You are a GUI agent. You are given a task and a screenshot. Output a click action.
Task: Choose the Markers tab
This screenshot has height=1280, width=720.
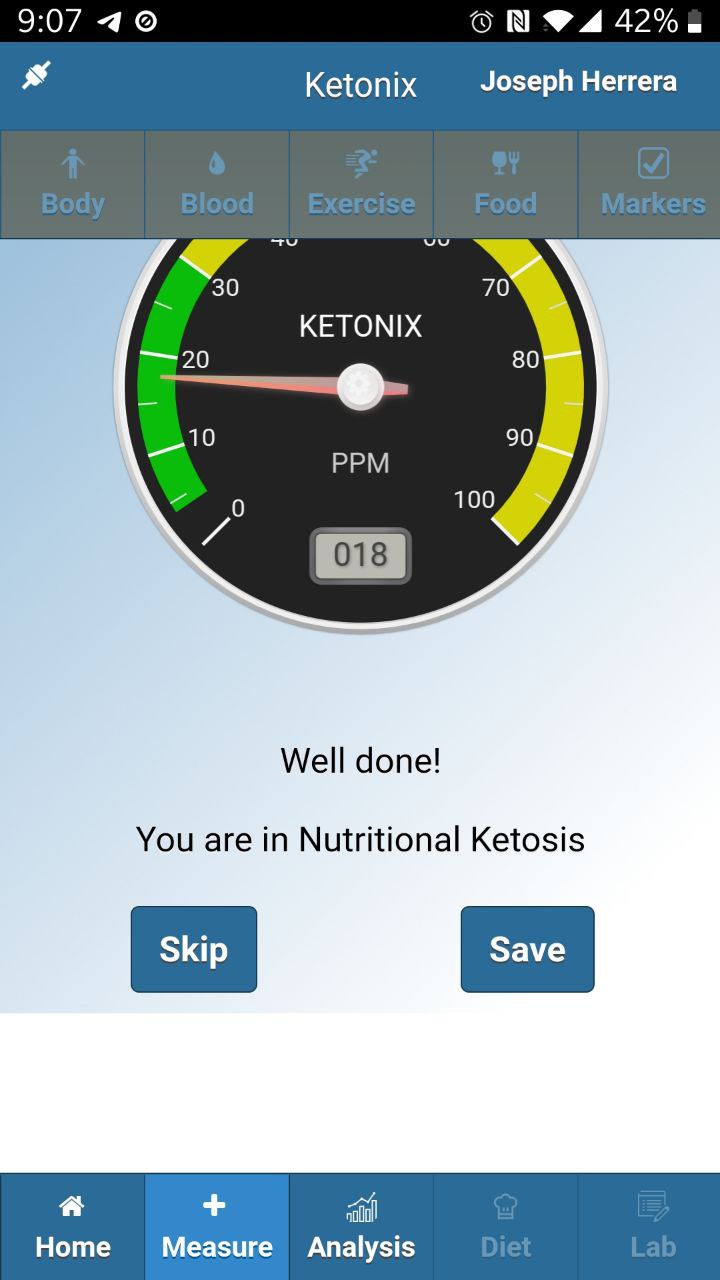coord(652,185)
